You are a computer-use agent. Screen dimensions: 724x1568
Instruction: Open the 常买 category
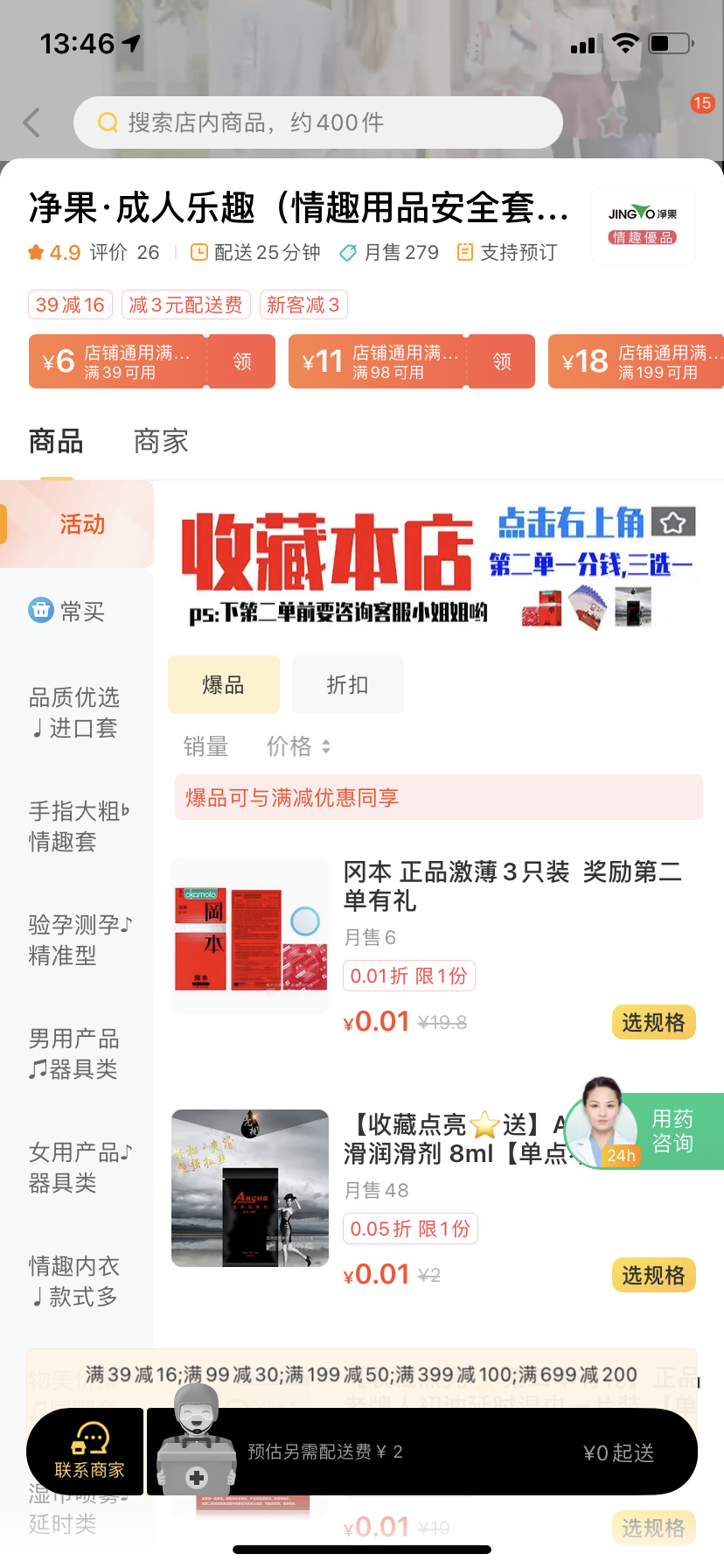68,611
